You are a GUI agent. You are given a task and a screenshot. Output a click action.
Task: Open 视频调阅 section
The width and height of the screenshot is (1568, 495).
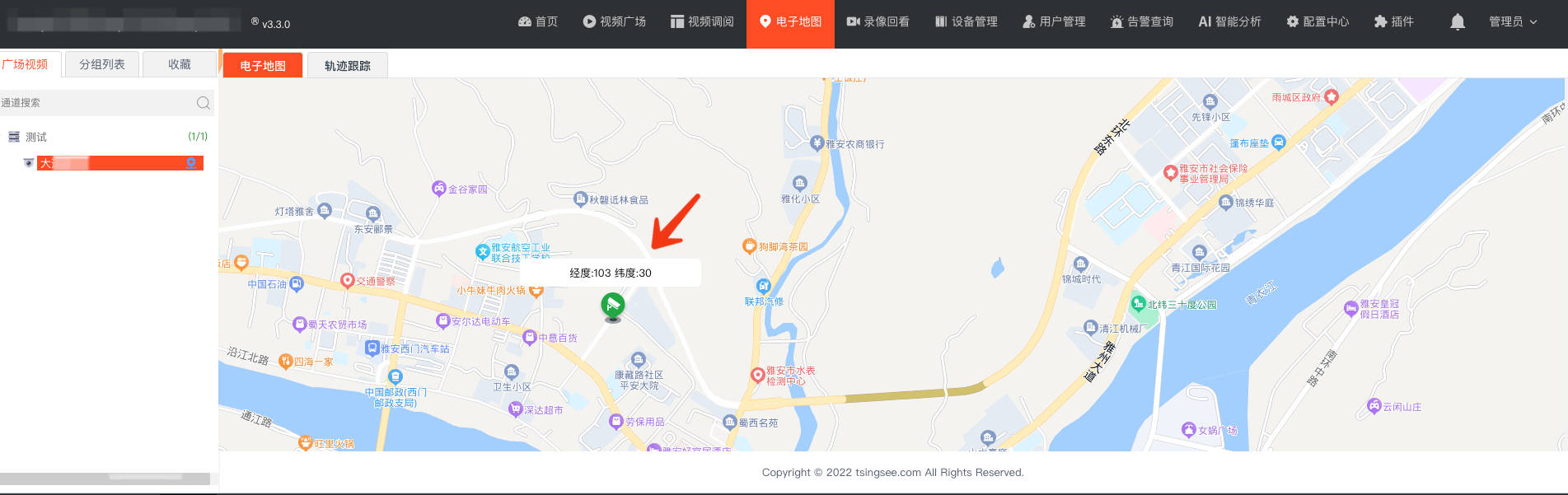(702, 22)
